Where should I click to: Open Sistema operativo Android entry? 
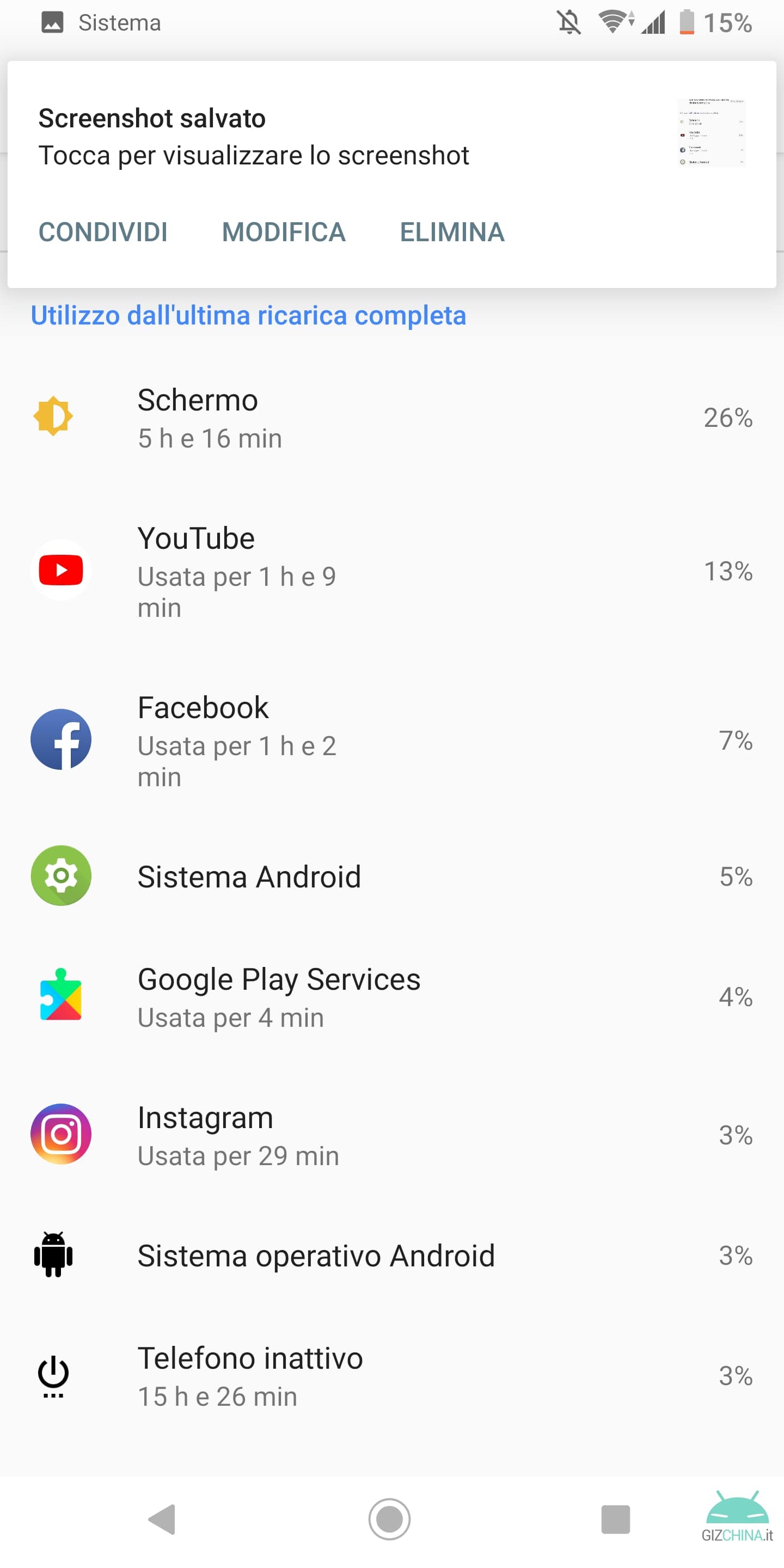point(392,1255)
